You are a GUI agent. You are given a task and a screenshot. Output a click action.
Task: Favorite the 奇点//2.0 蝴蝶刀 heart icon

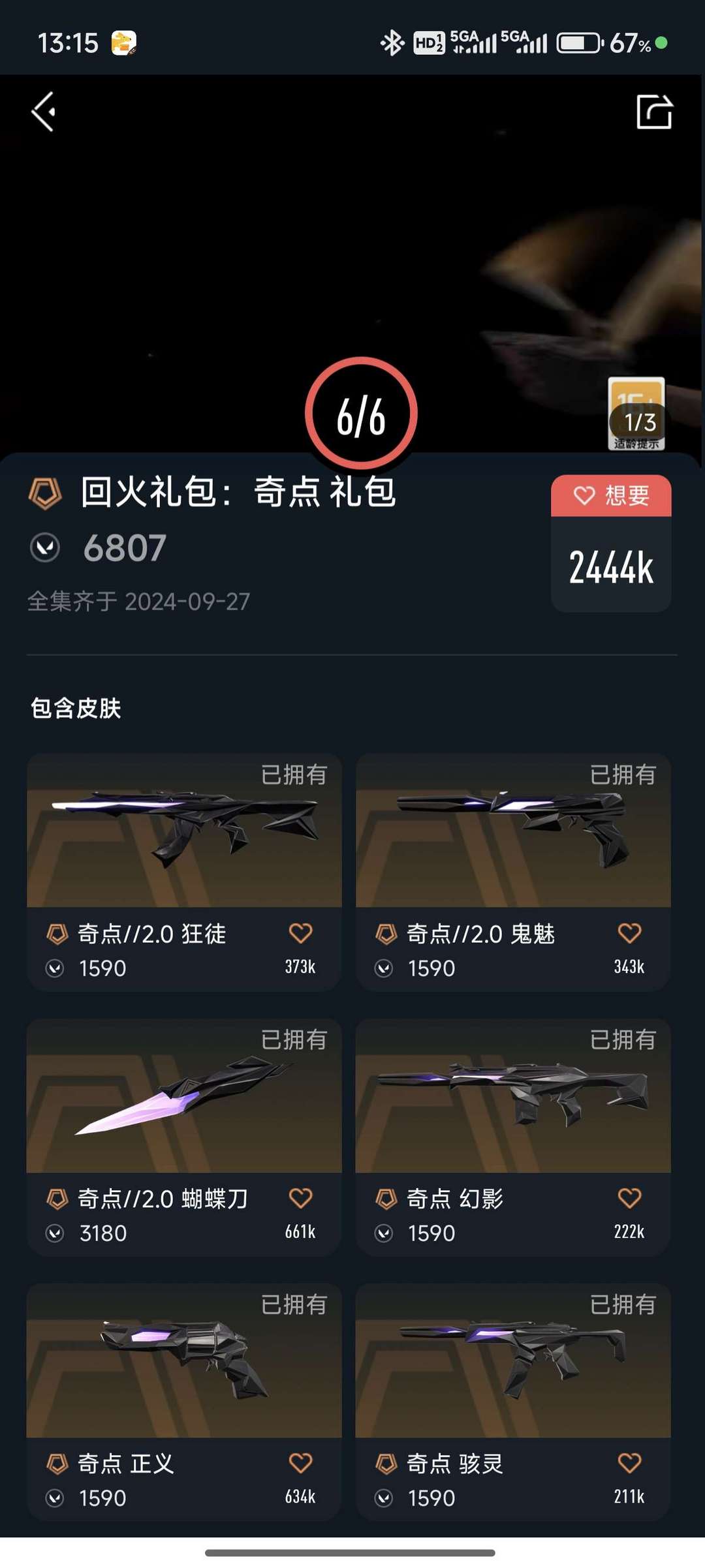pos(300,1198)
